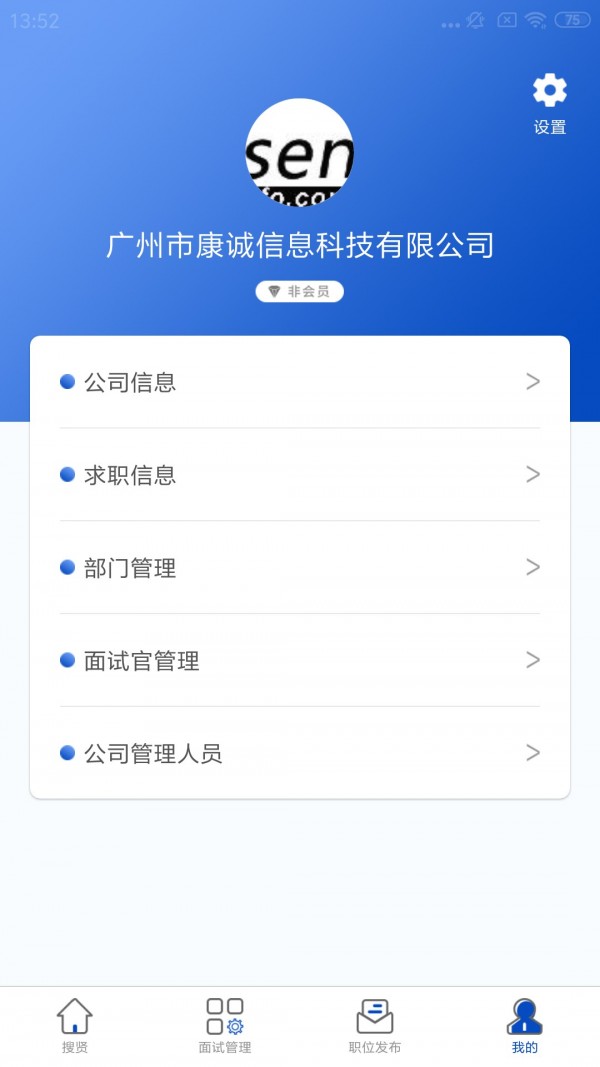600x1067 pixels.
Task: Select the 我的 tab
Action: (524, 1026)
